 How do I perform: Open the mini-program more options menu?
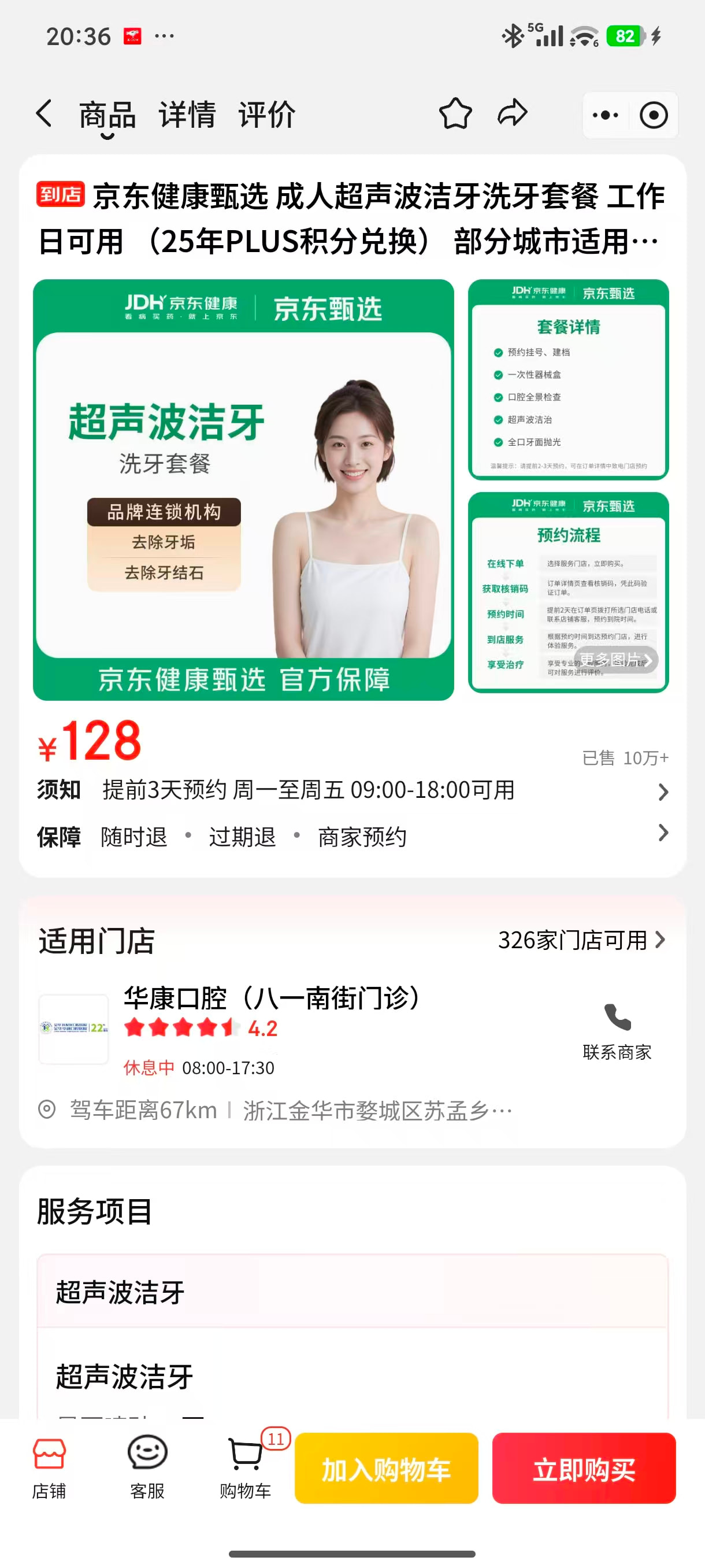click(x=605, y=115)
